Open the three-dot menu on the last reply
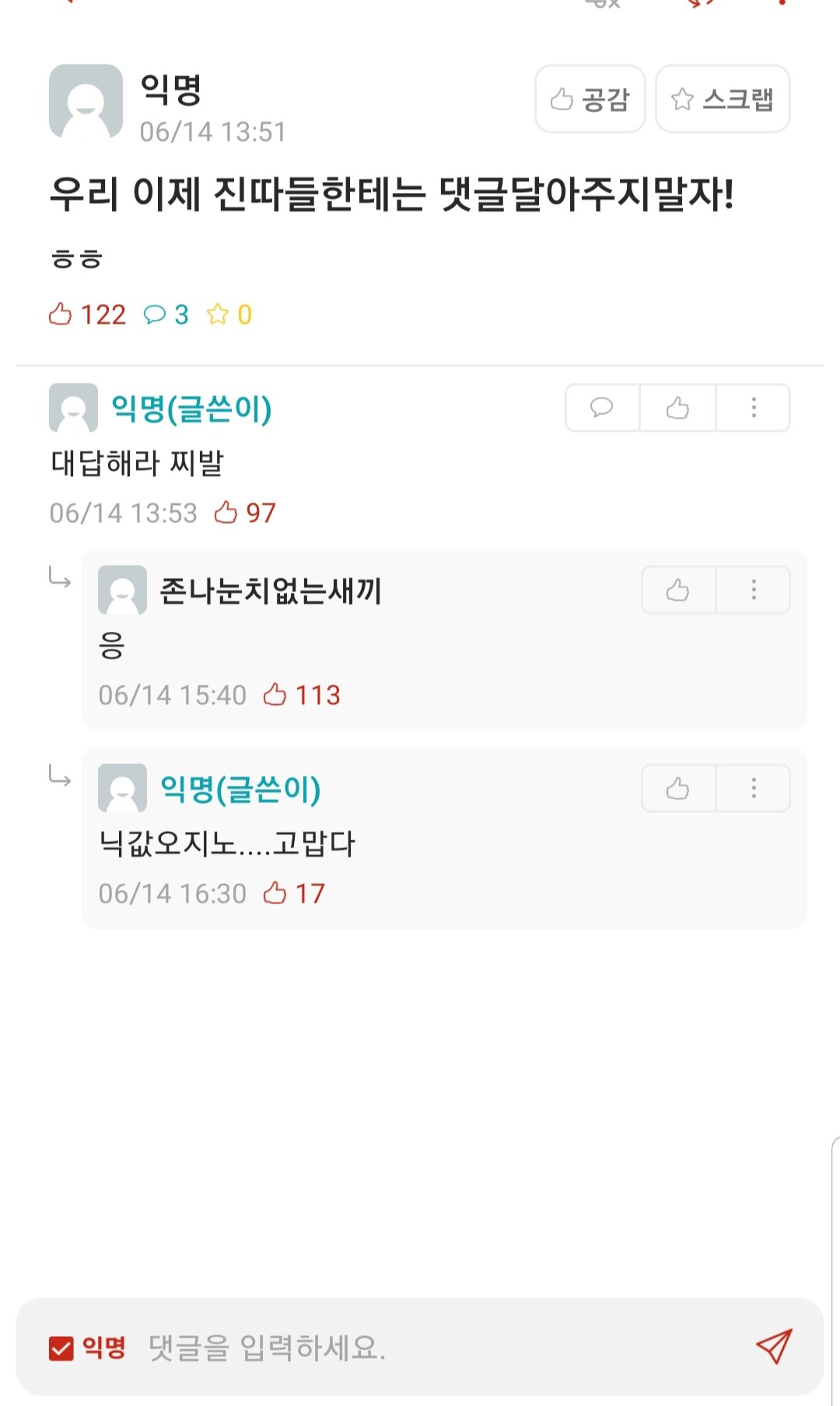The image size is (840, 1406). (x=752, y=787)
